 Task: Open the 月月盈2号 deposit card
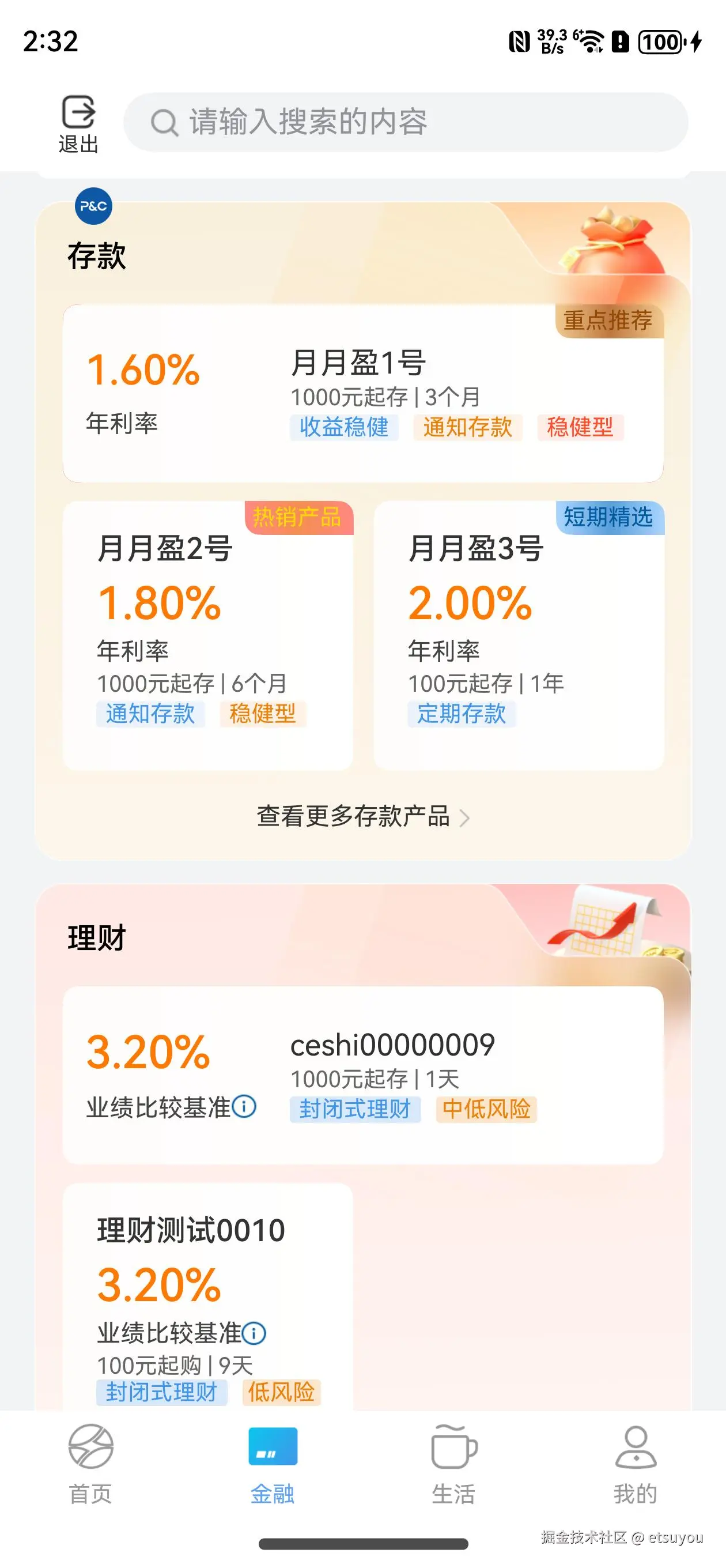207,635
